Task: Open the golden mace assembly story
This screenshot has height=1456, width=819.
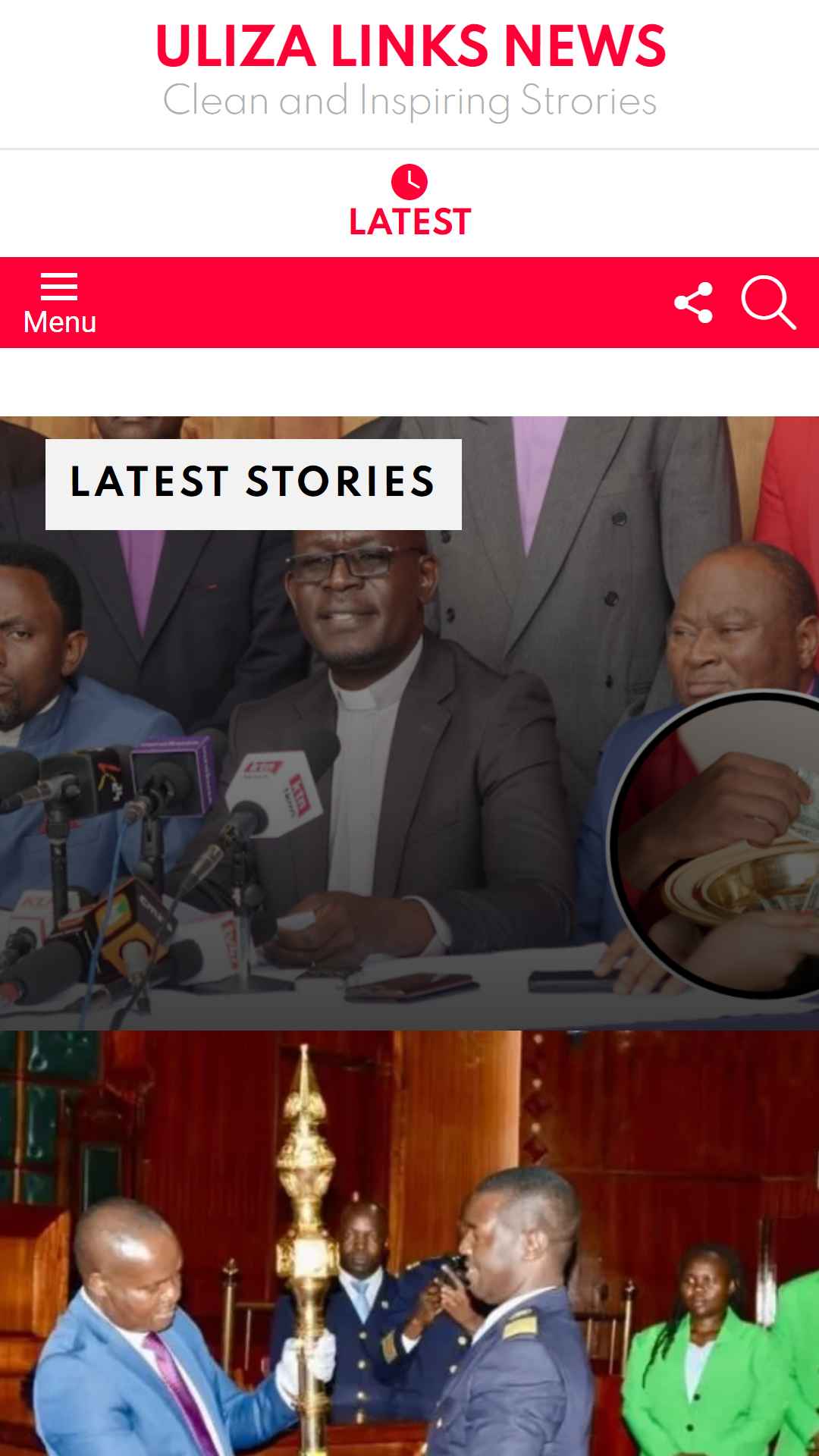Action: tap(409, 1244)
